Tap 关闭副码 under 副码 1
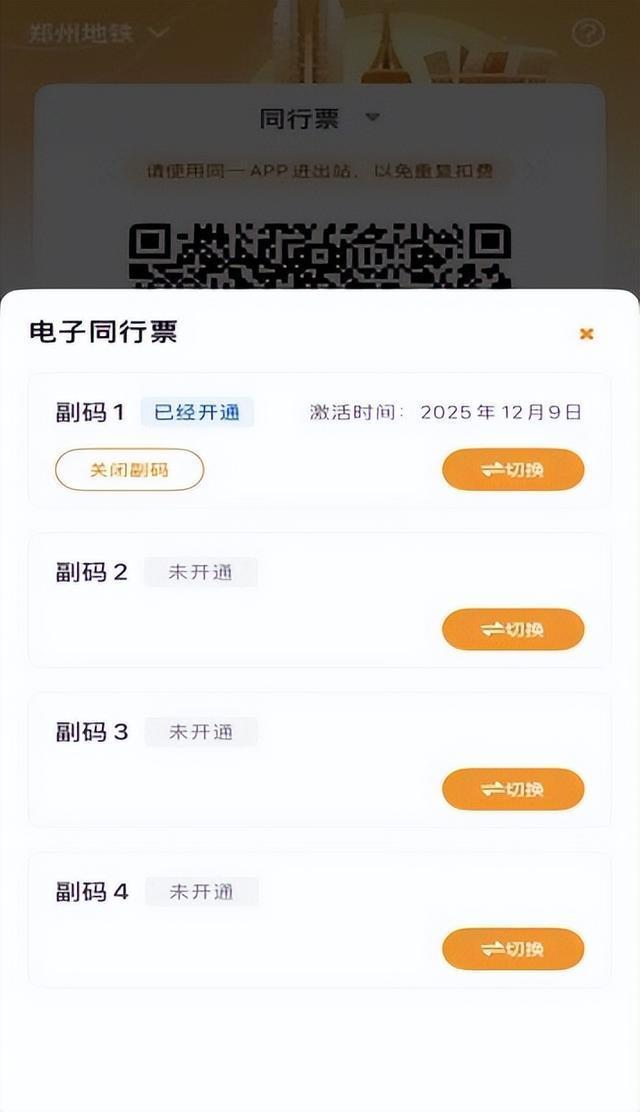 tap(129, 470)
